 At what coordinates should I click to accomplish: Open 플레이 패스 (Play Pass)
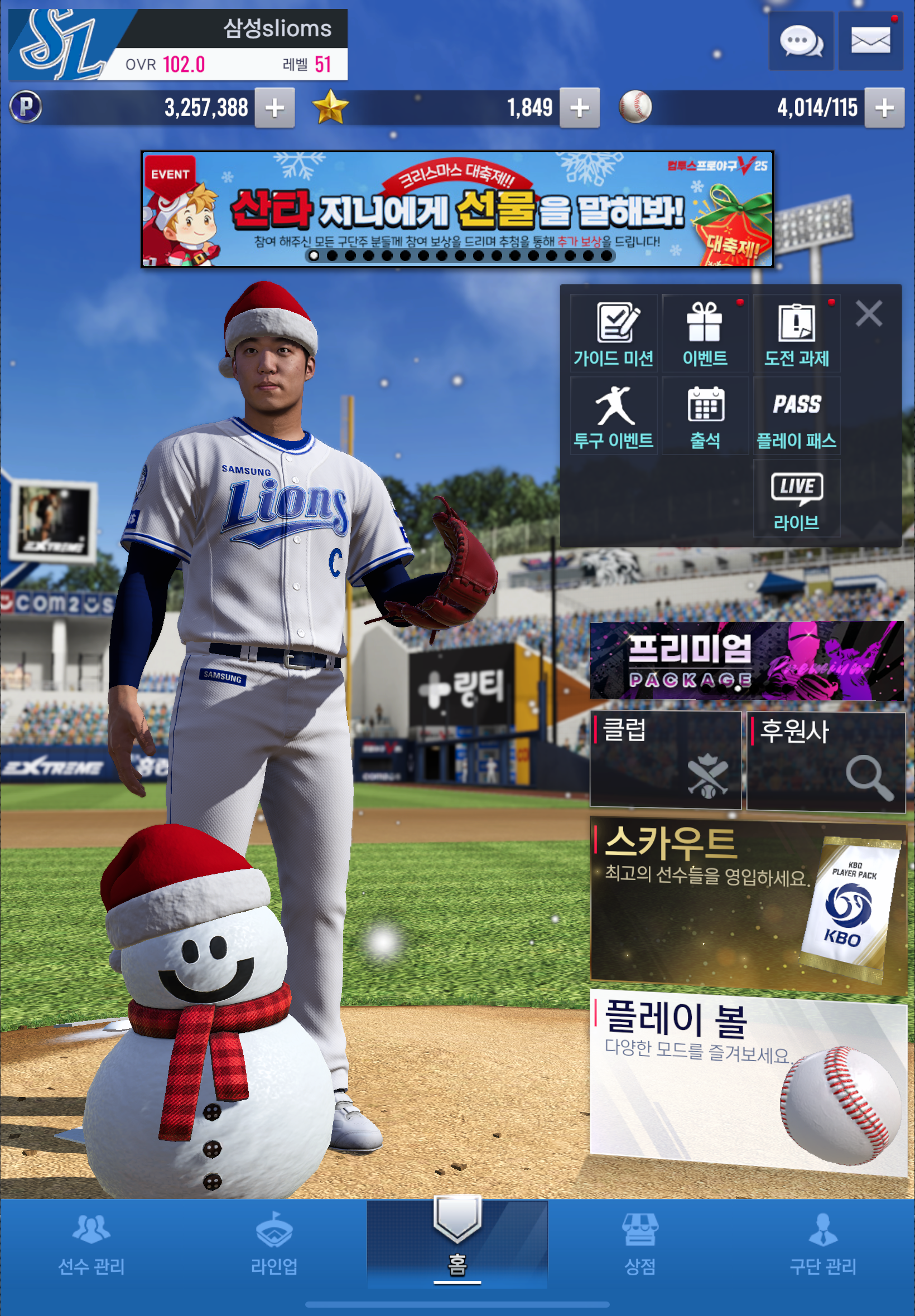click(x=796, y=417)
